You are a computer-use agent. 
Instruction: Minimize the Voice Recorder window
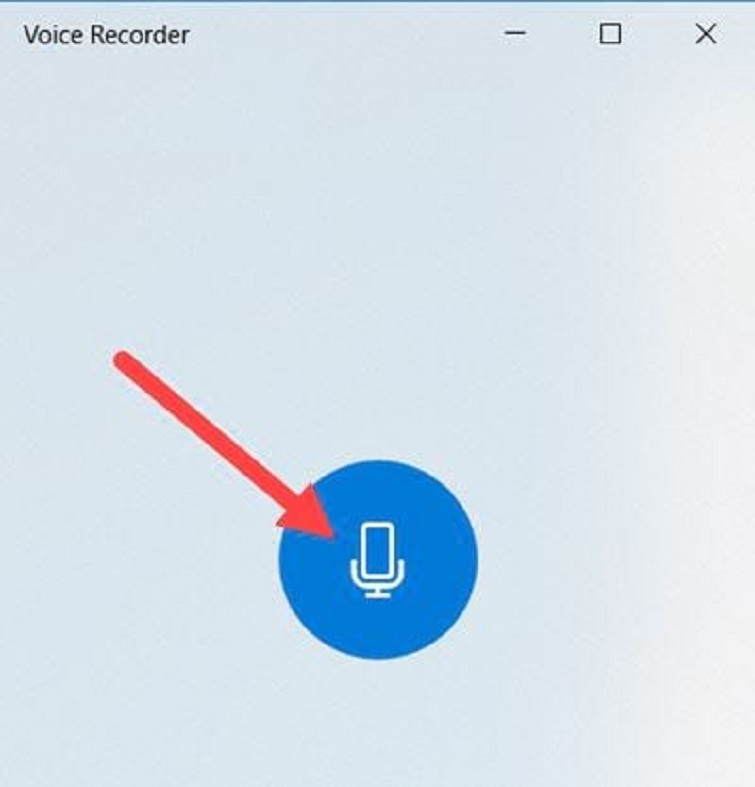click(516, 34)
